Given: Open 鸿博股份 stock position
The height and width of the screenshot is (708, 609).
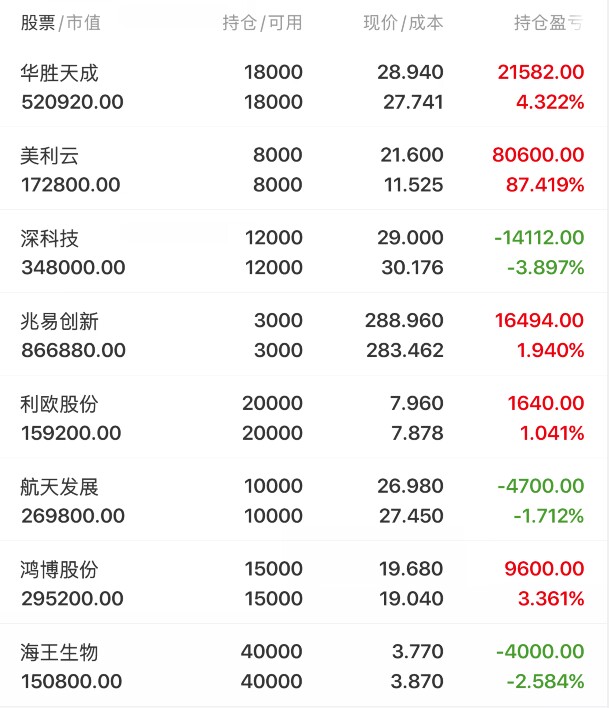Looking at the screenshot, I should [x=303, y=583].
